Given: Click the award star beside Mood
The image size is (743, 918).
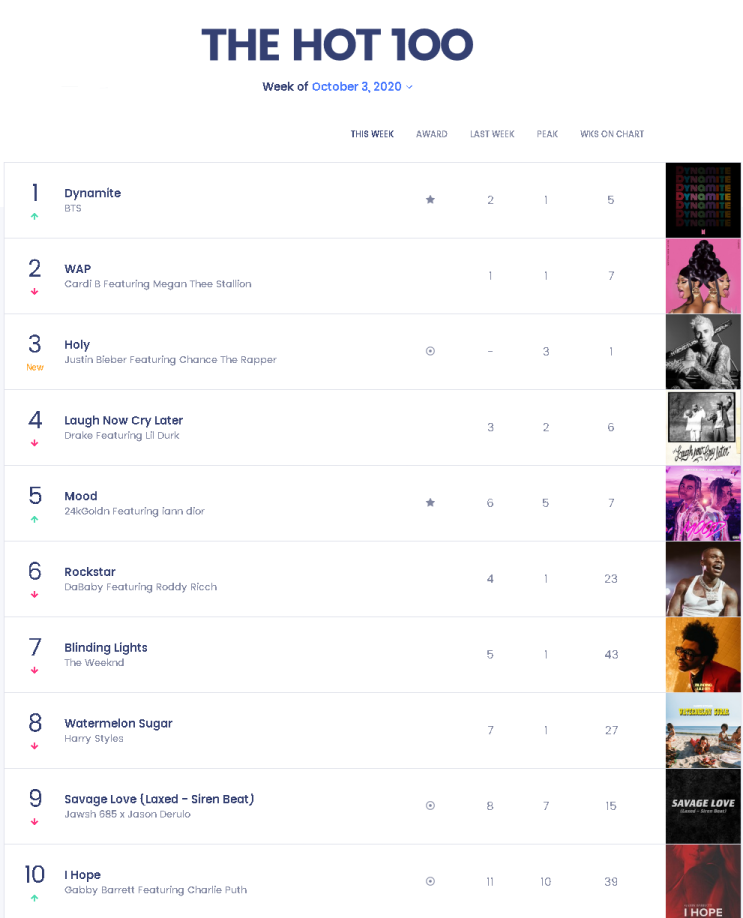Looking at the screenshot, I should click(x=430, y=503).
